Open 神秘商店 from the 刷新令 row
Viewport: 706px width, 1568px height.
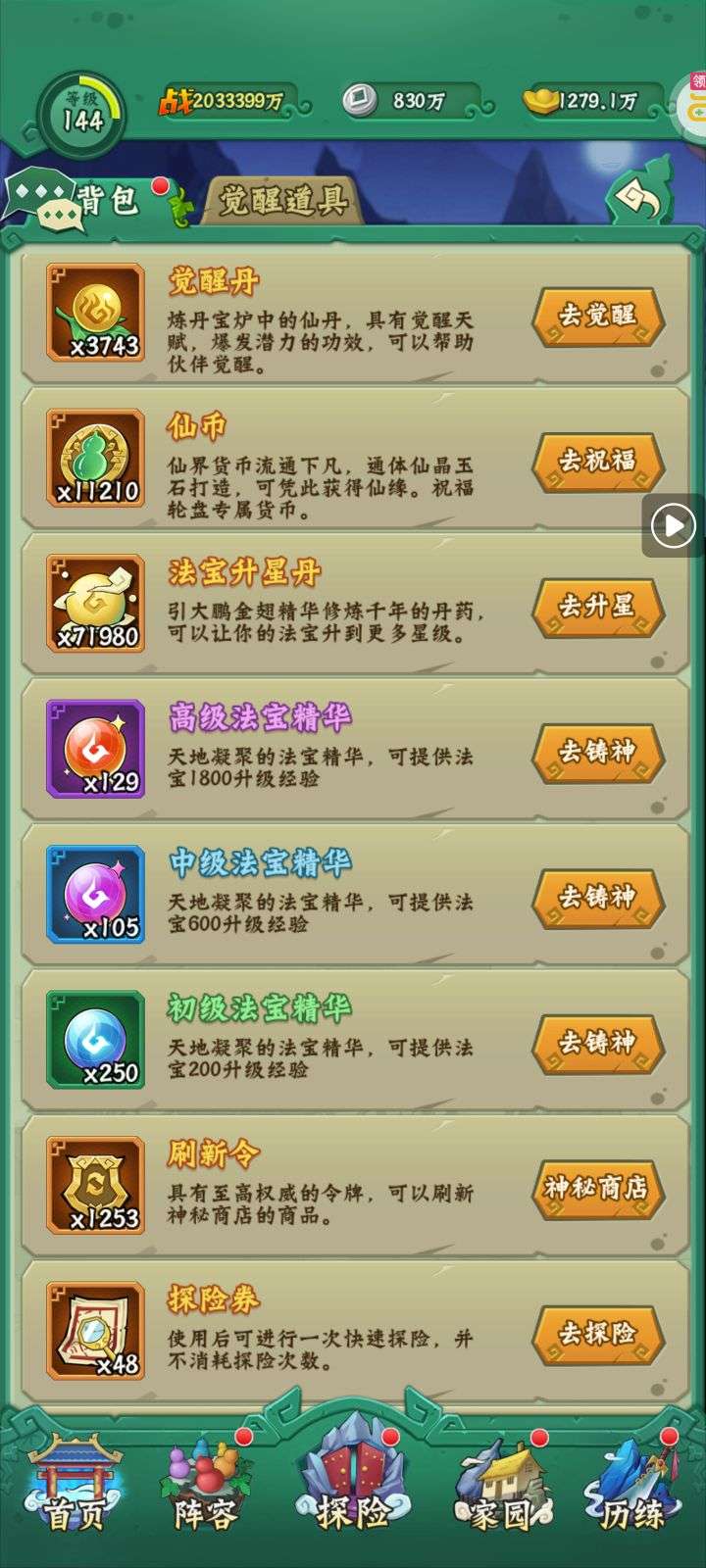point(597,1188)
